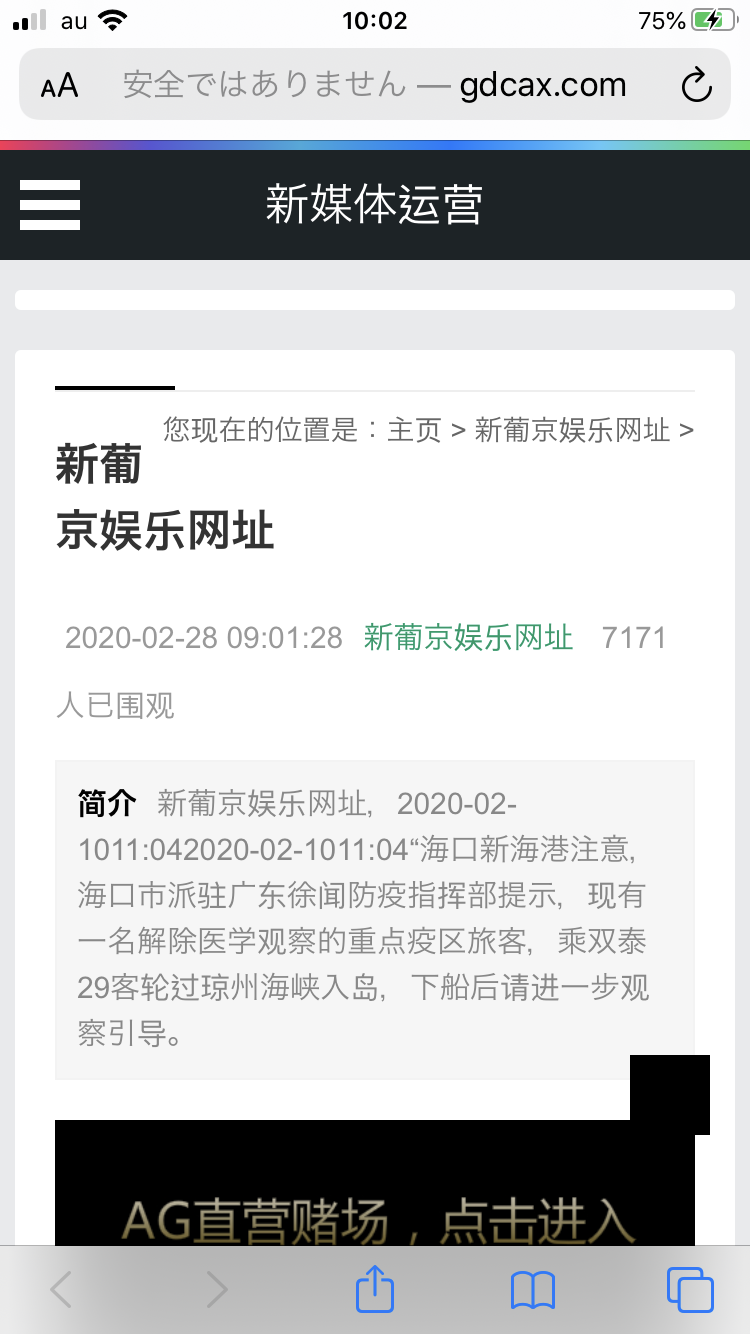Show open tabs

tap(689, 1290)
